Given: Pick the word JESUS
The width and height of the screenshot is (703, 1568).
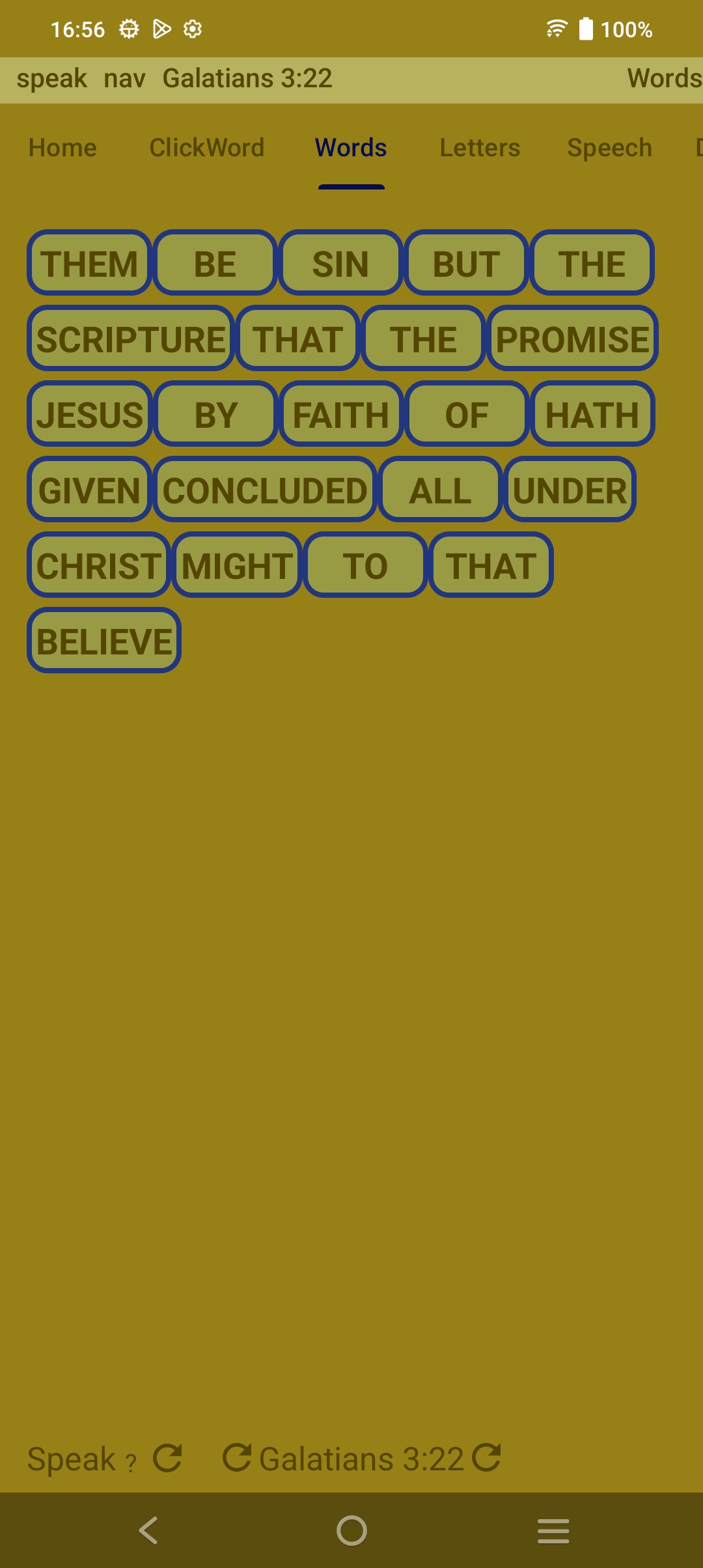Looking at the screenshot, I should [x=90, y=414].
